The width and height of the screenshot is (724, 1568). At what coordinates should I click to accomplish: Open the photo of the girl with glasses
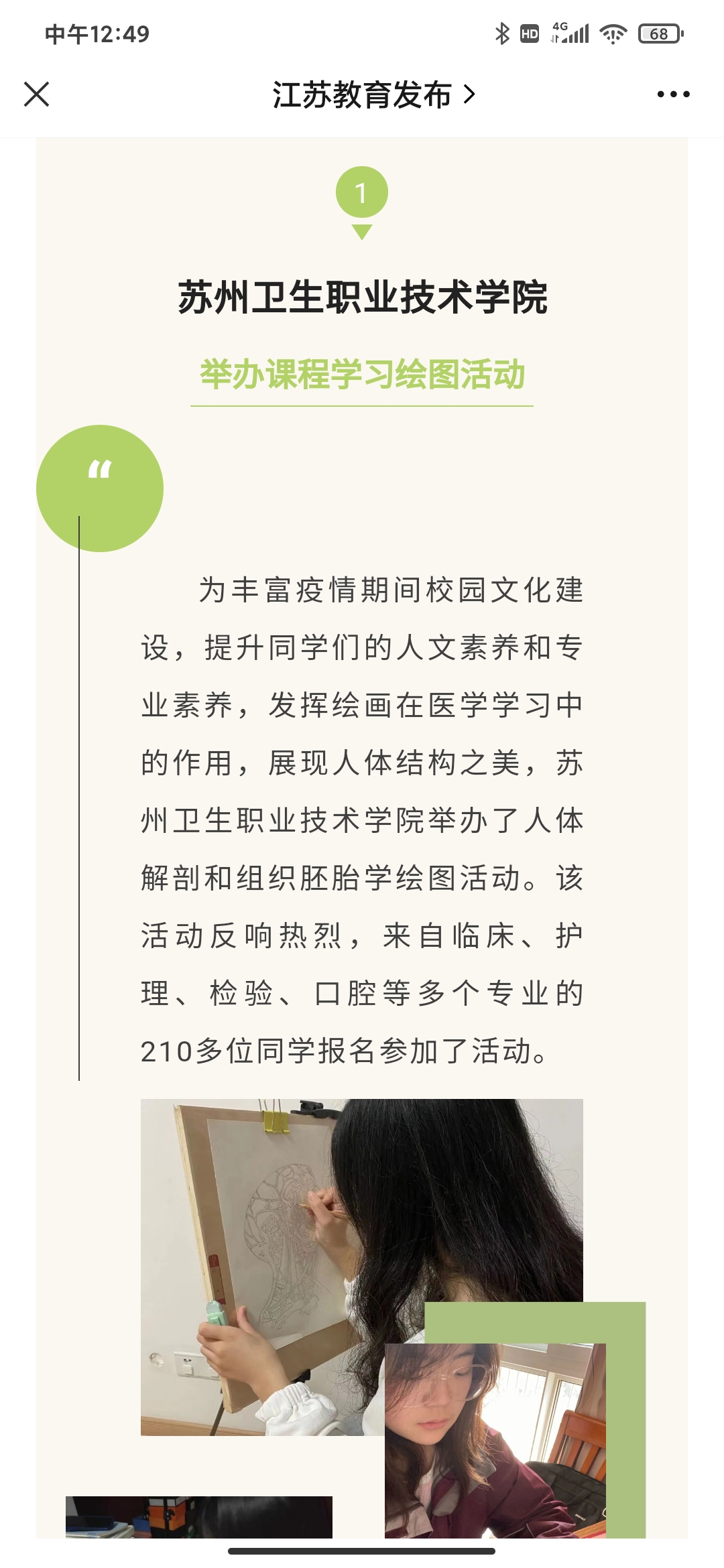tap(495, 1441)
